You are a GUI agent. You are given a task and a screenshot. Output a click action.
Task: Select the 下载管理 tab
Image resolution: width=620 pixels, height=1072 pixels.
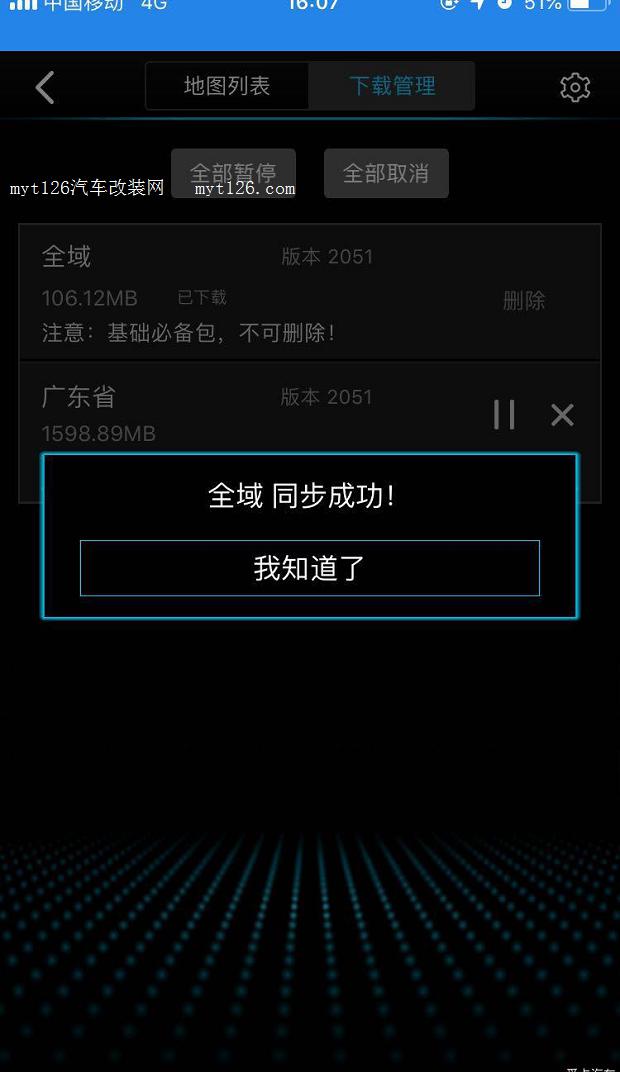point(392,86)
